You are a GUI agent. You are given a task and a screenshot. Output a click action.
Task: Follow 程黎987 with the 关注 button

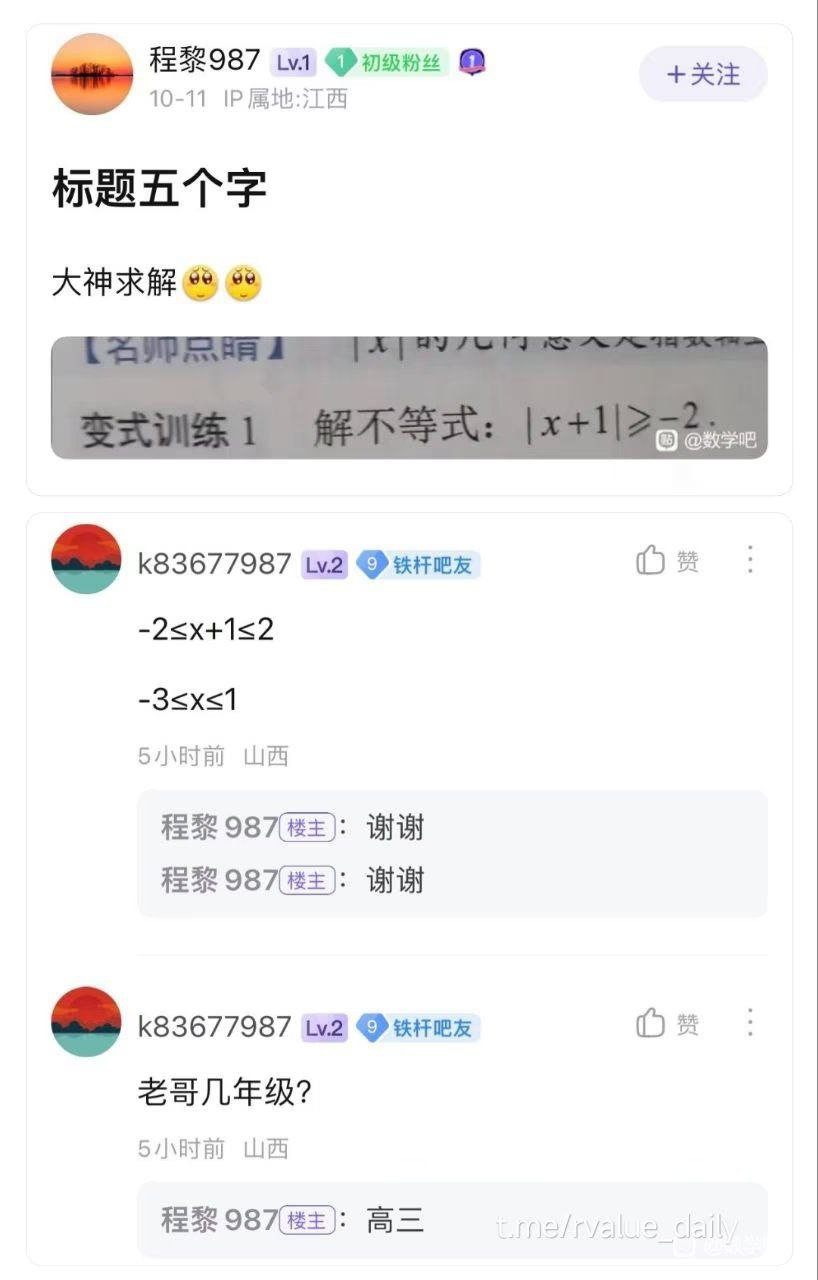[703, 75]
